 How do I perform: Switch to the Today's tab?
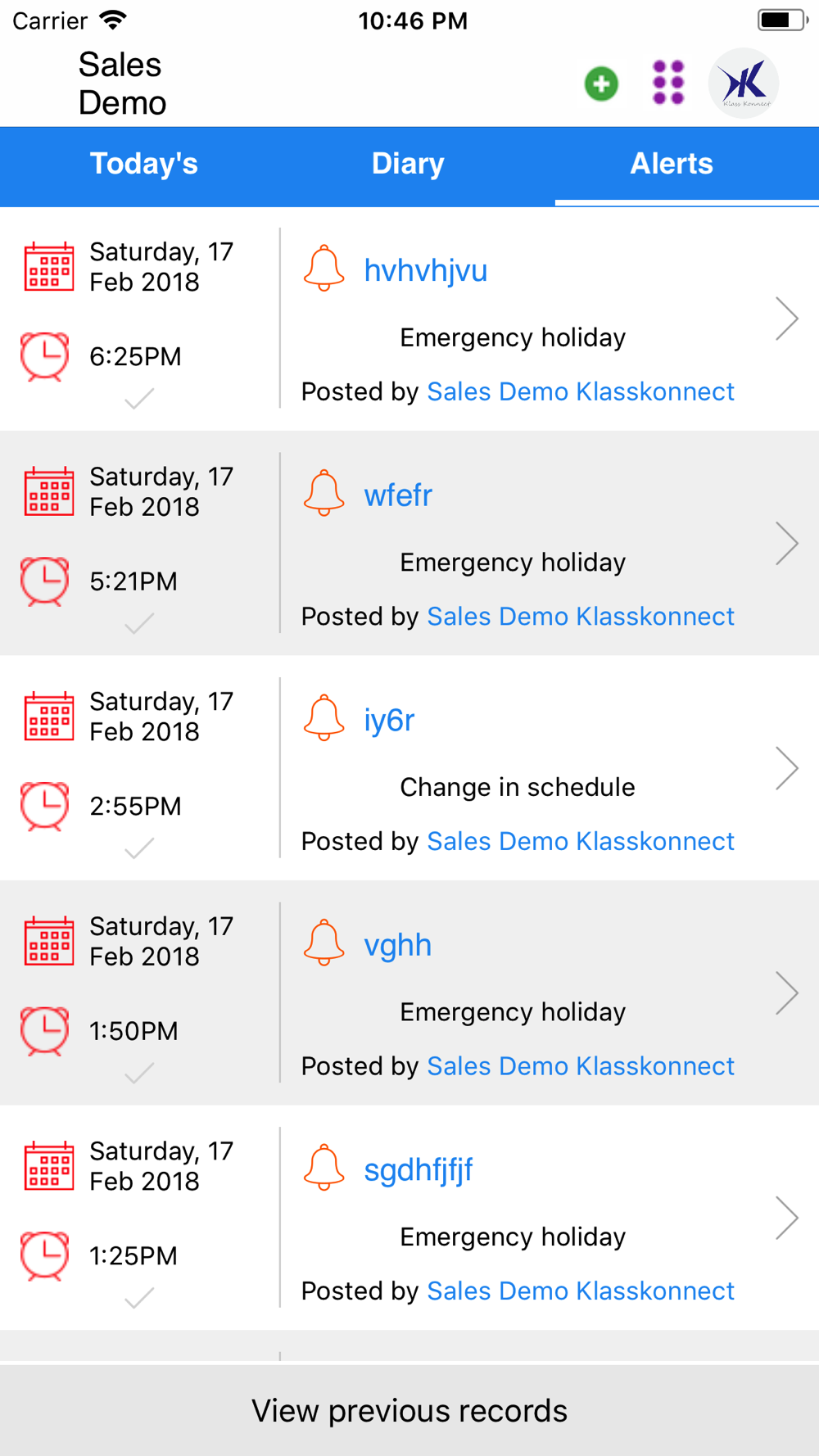pyautogui.click(x=144, y=164)
